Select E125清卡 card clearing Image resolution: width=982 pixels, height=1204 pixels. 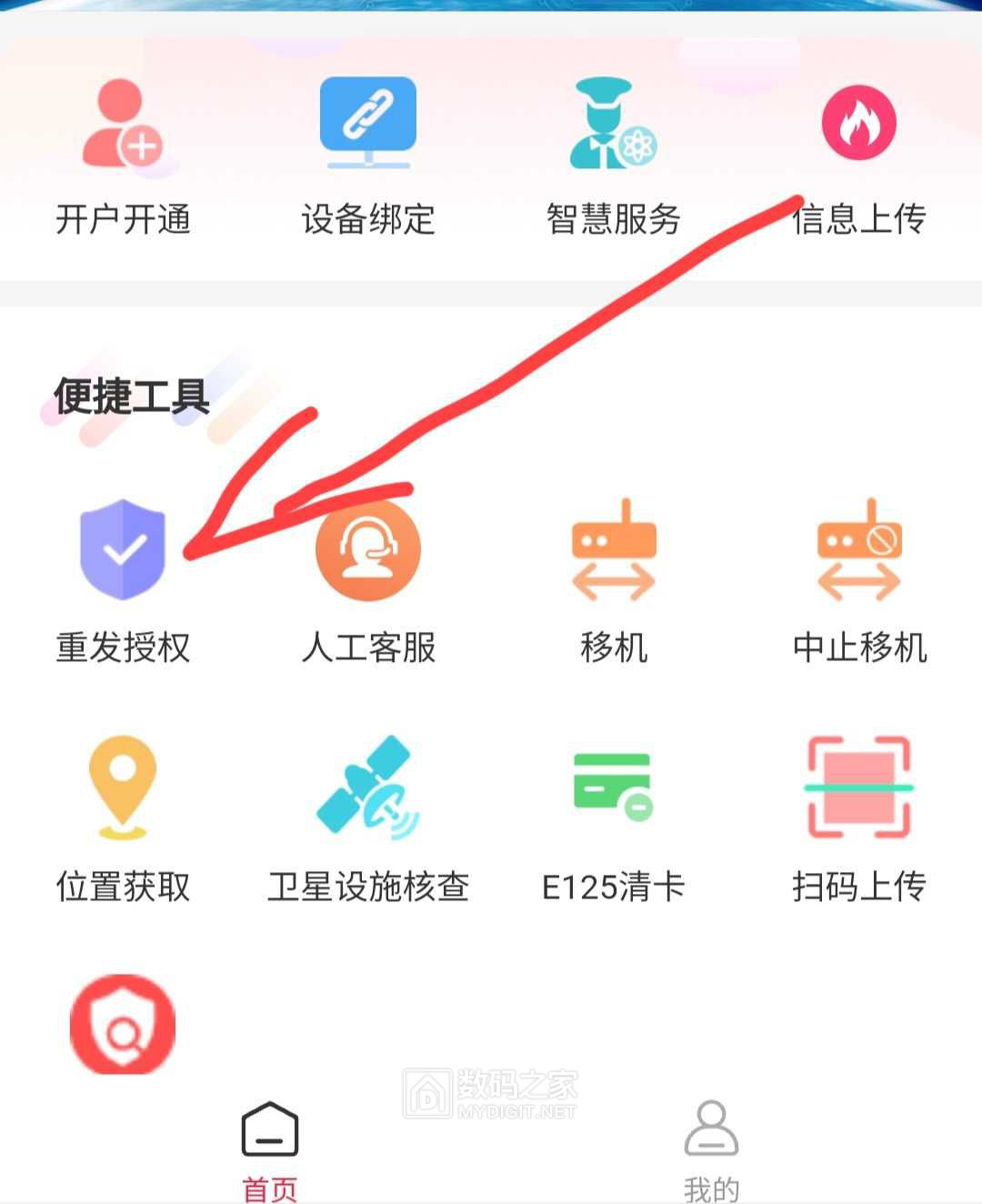pyautogui.click(x=614, y=818)
